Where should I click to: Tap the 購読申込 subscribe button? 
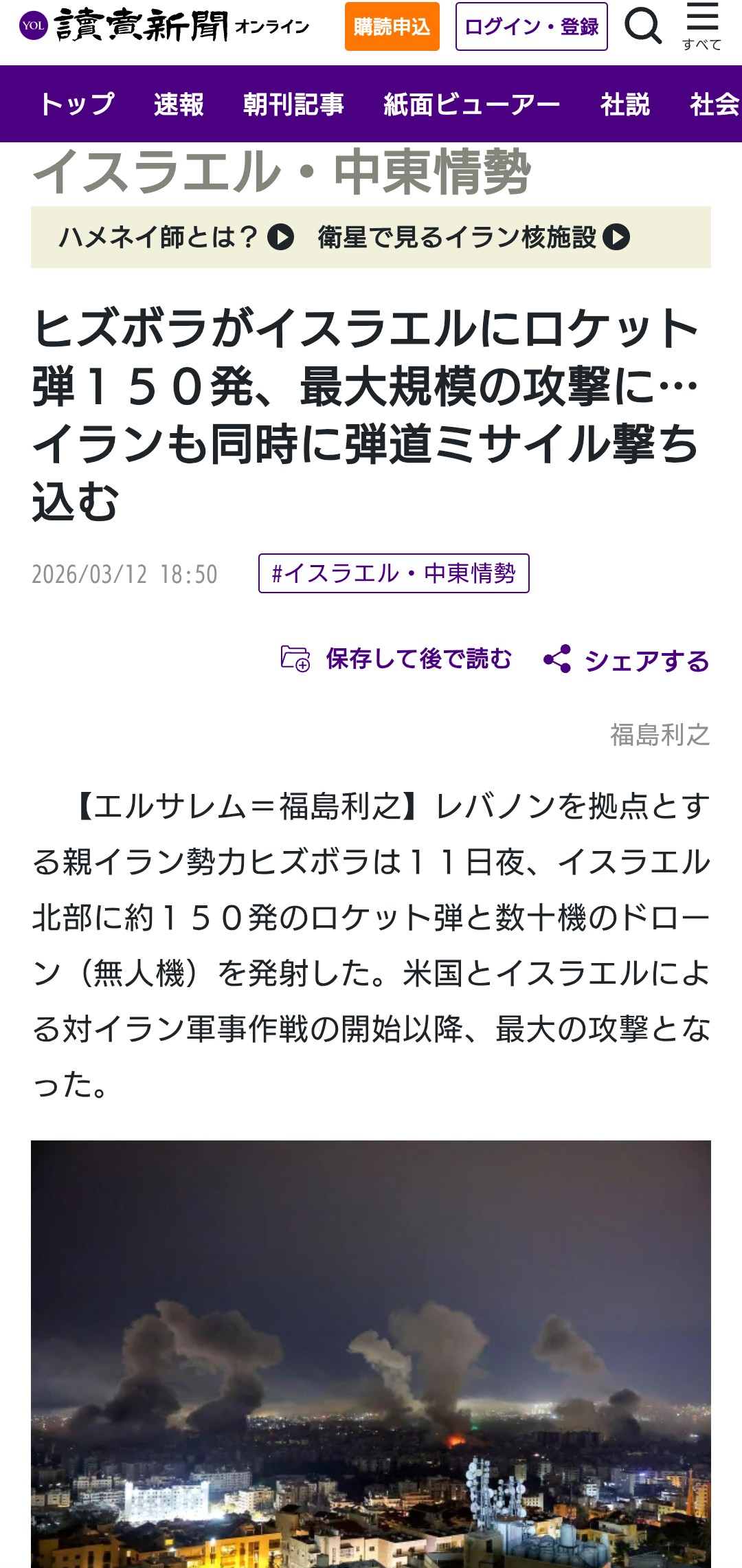click(392, 27)
